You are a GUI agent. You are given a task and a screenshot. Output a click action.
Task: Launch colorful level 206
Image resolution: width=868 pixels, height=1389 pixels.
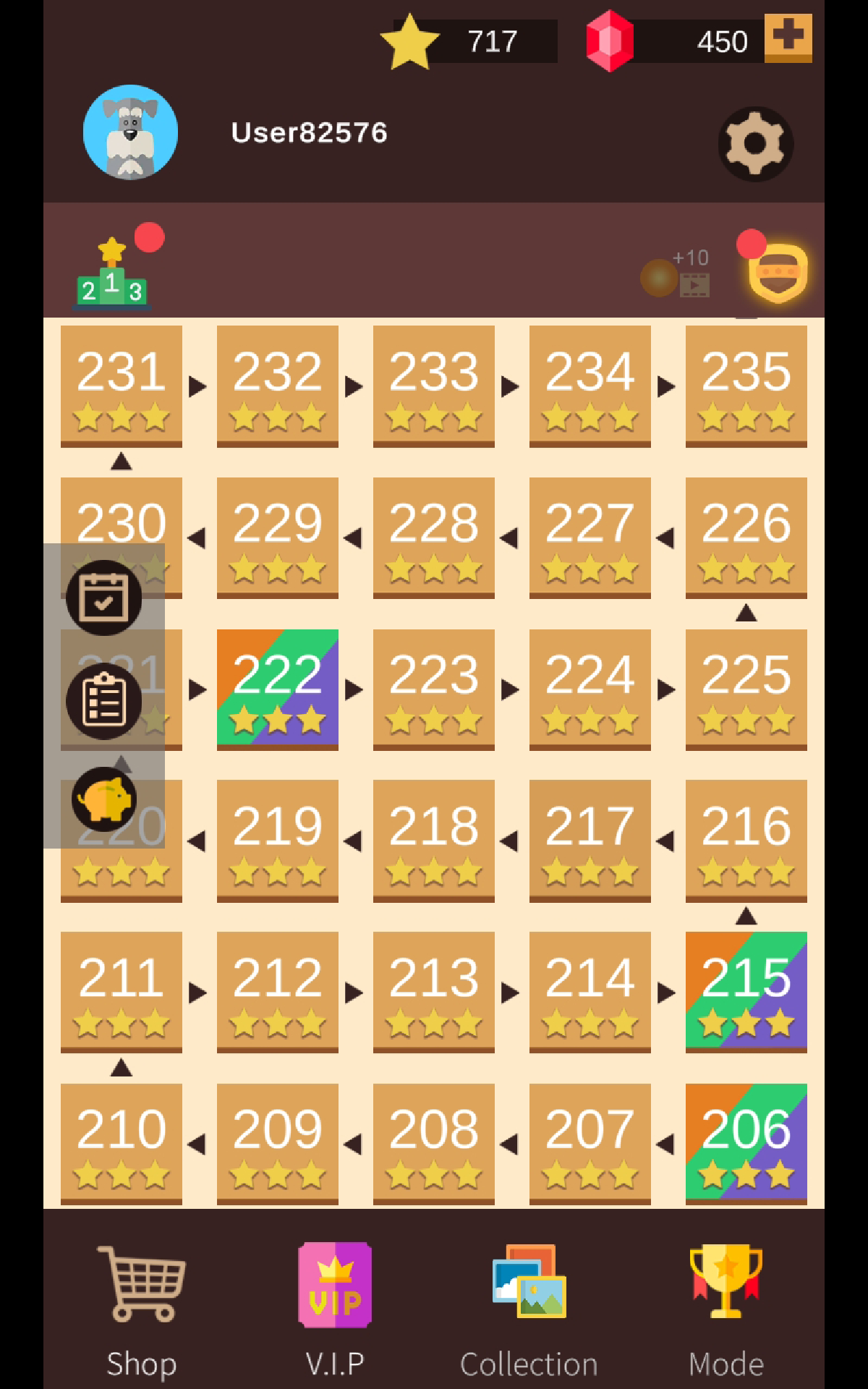(746, 1143)
